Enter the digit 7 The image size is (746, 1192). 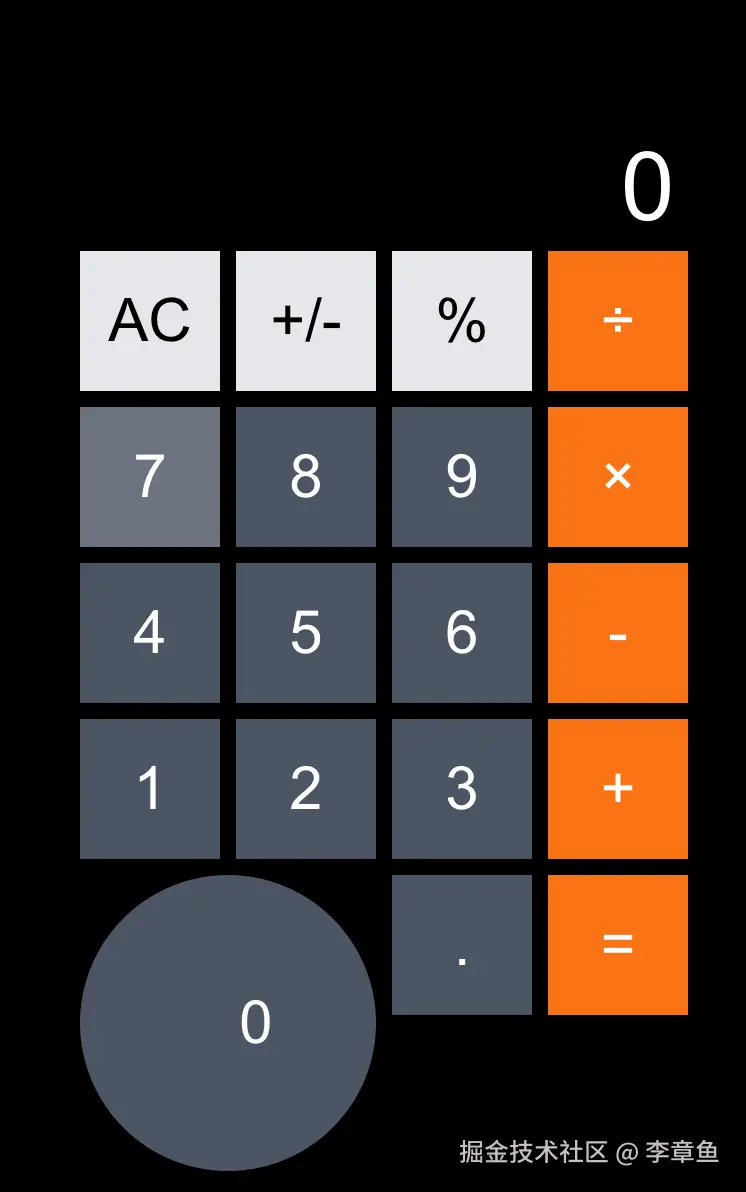point(150,476)
